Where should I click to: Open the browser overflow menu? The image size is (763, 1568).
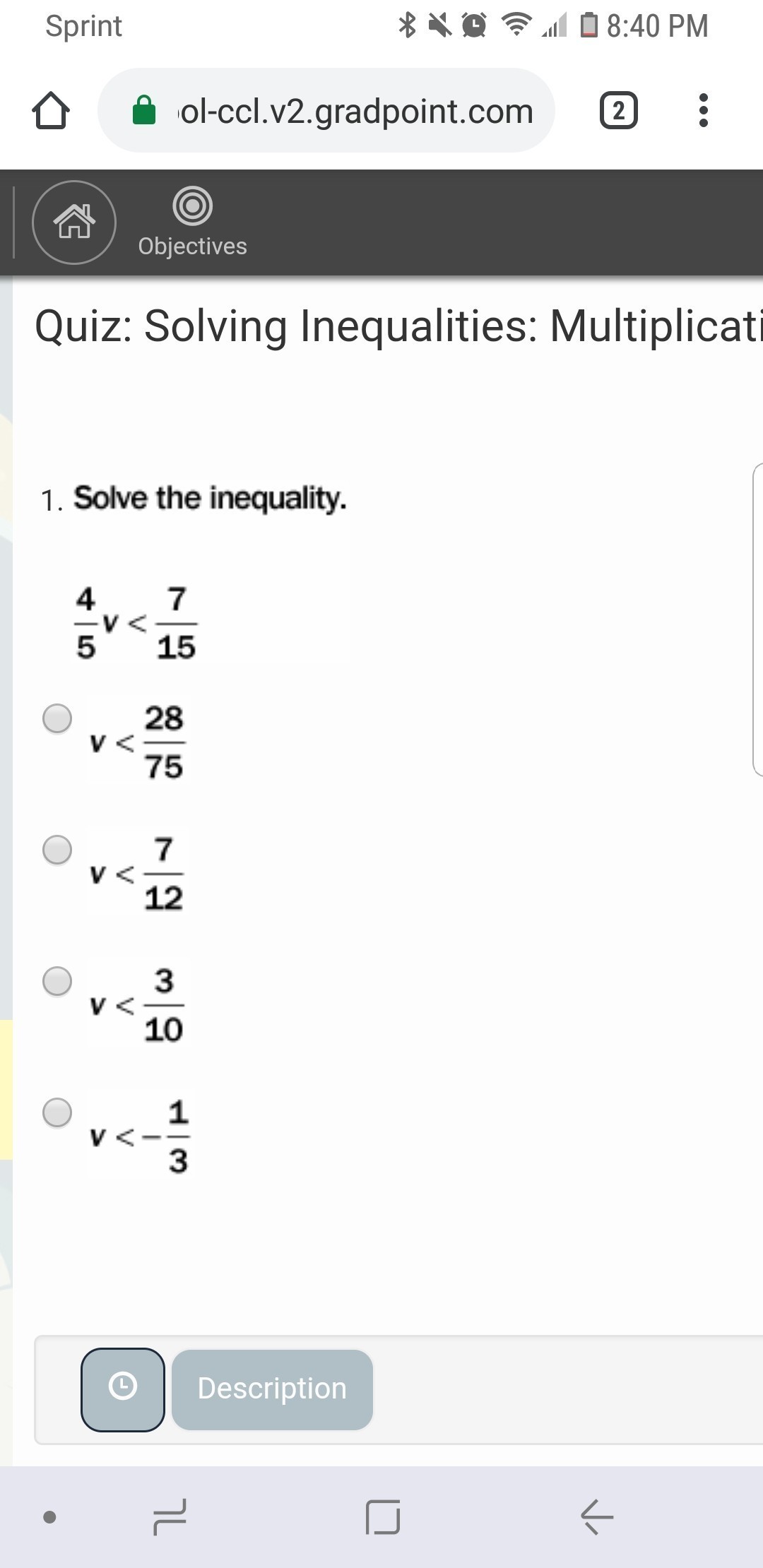coord(702,111)
